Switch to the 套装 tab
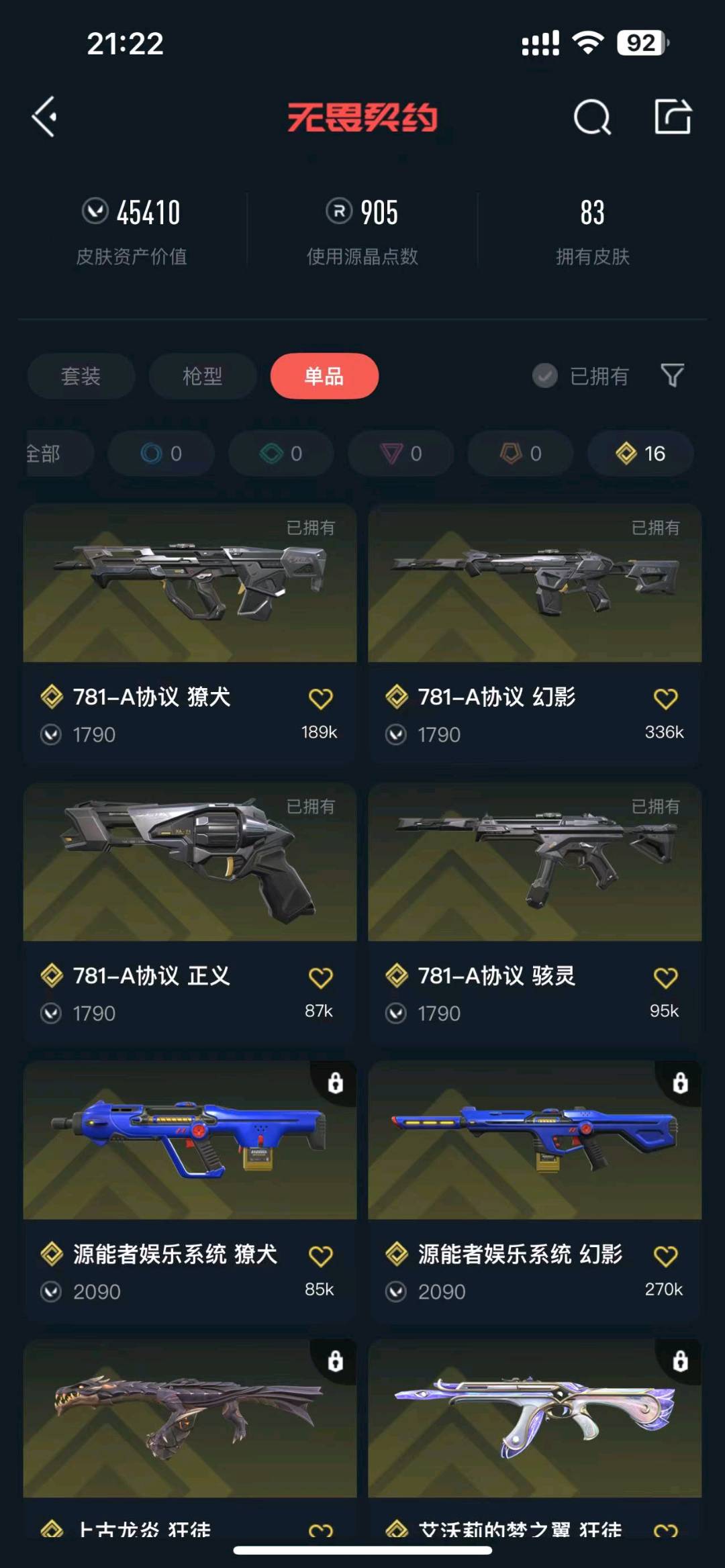 click(81, 376)
